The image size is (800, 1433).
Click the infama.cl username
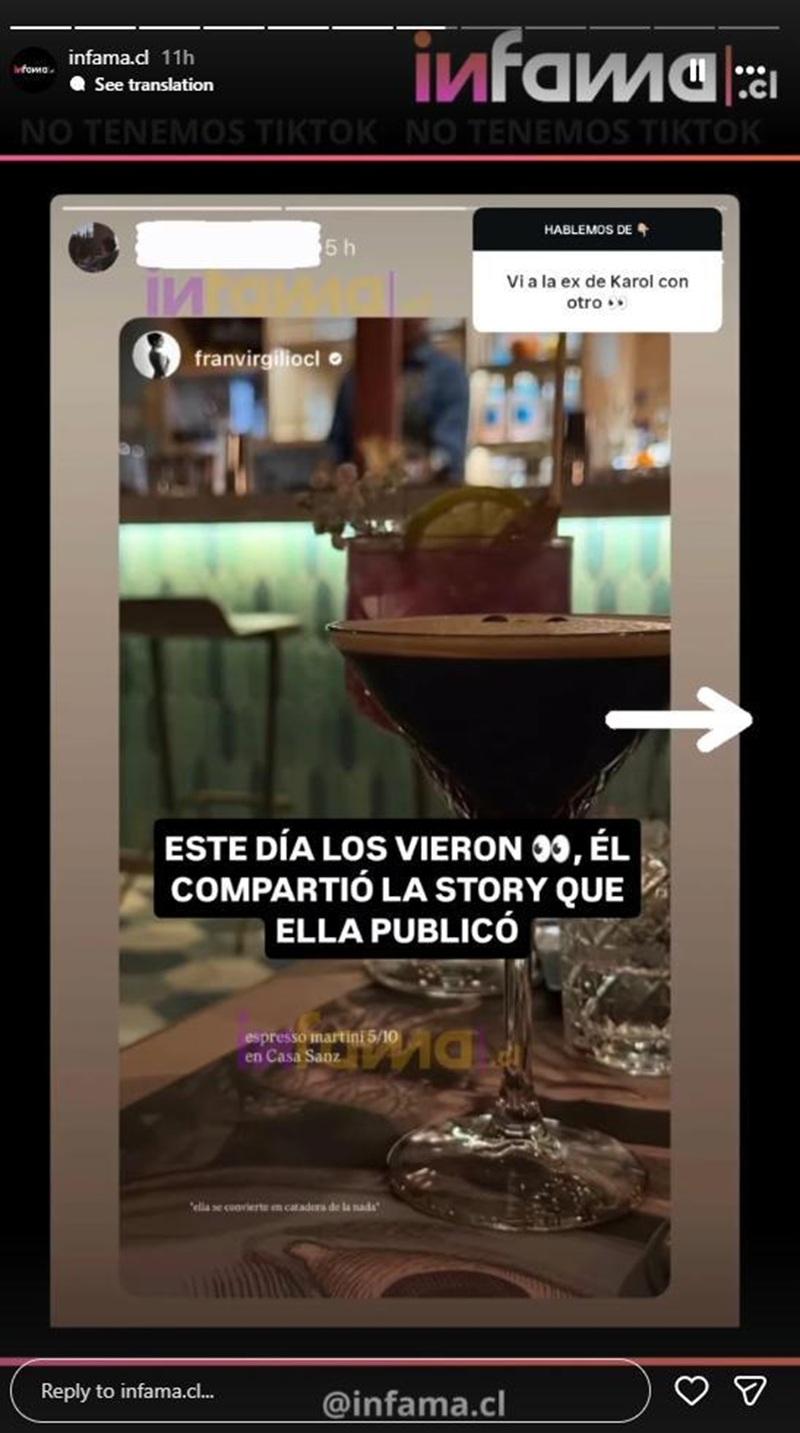(x=106, y=58)
